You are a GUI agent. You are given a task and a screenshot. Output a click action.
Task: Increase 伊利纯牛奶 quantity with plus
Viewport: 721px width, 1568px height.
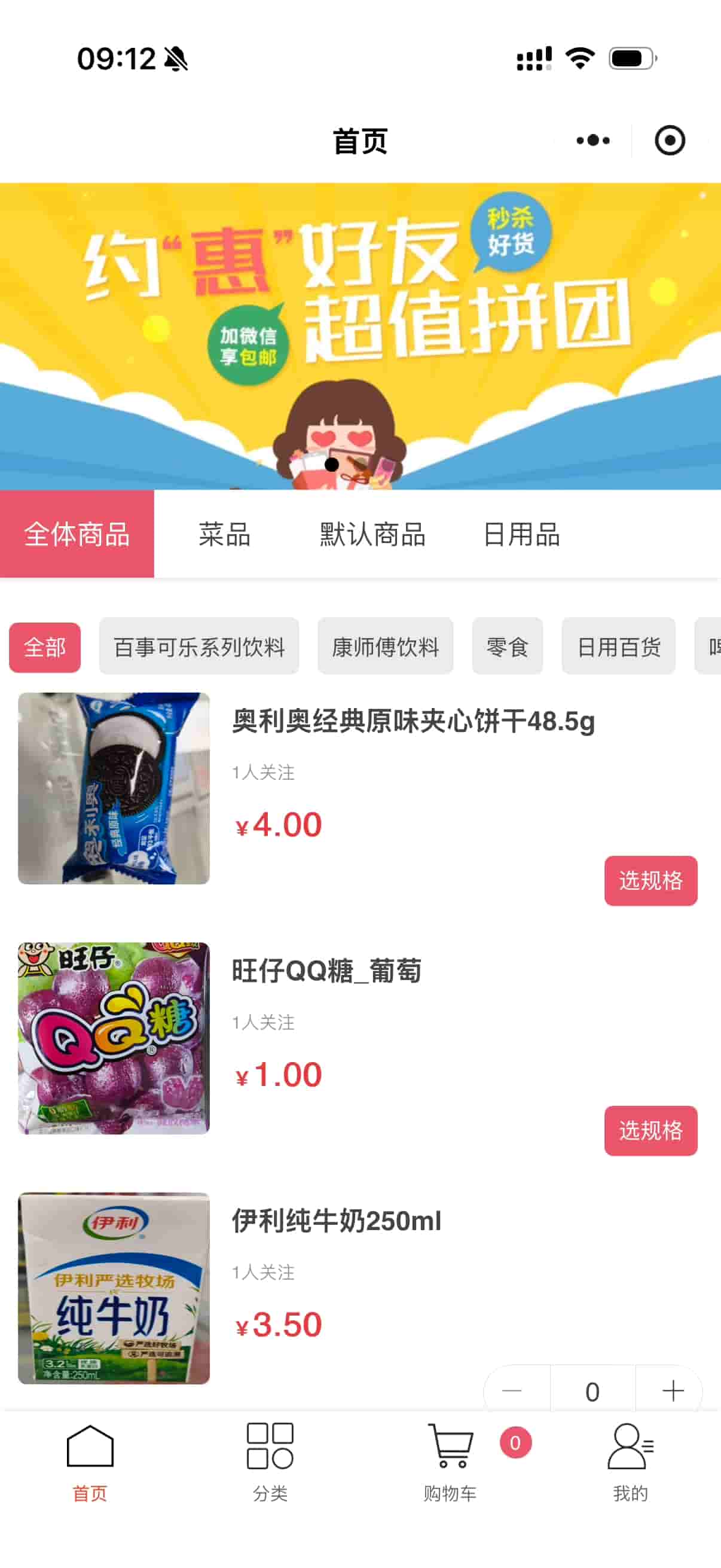(x=673, y=1392)
